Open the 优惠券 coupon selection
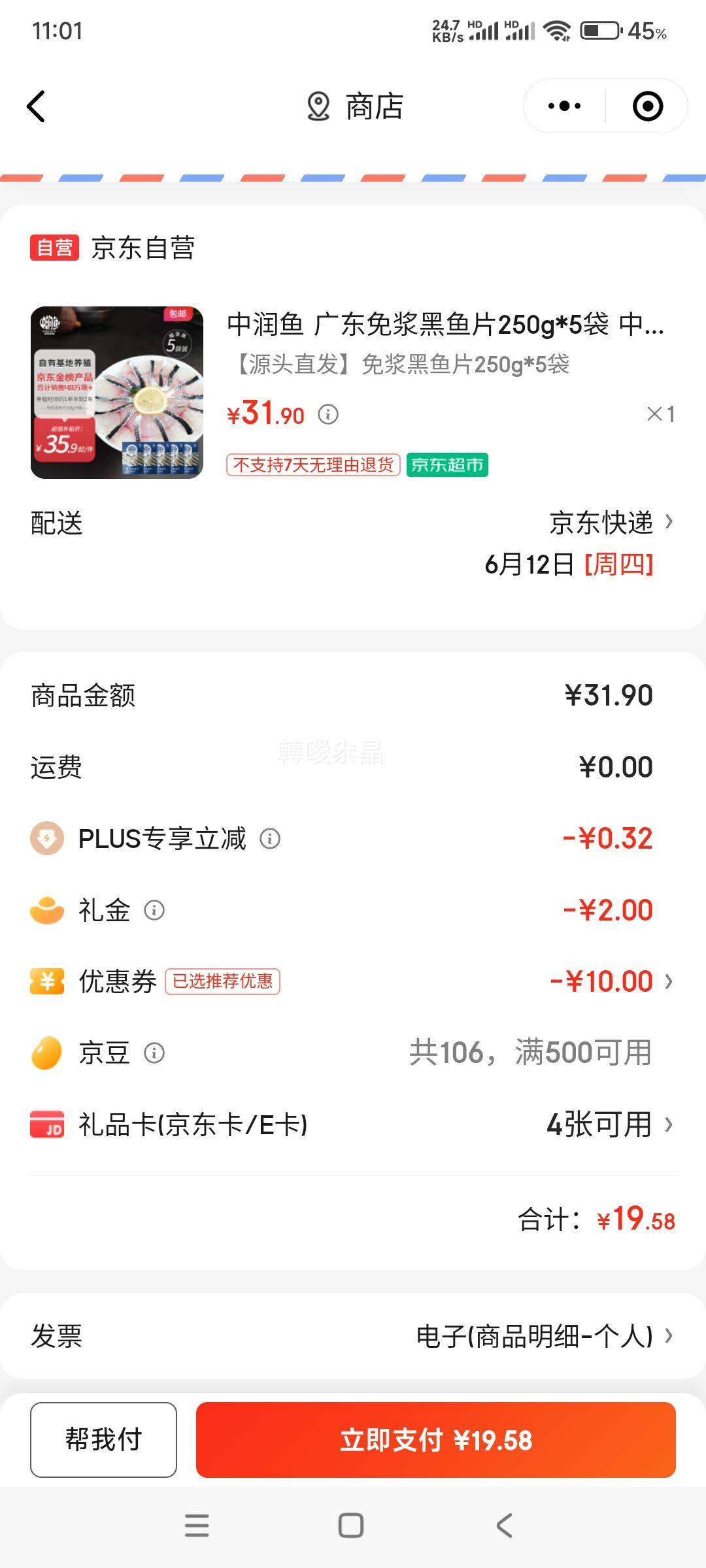 pos(611,981)
